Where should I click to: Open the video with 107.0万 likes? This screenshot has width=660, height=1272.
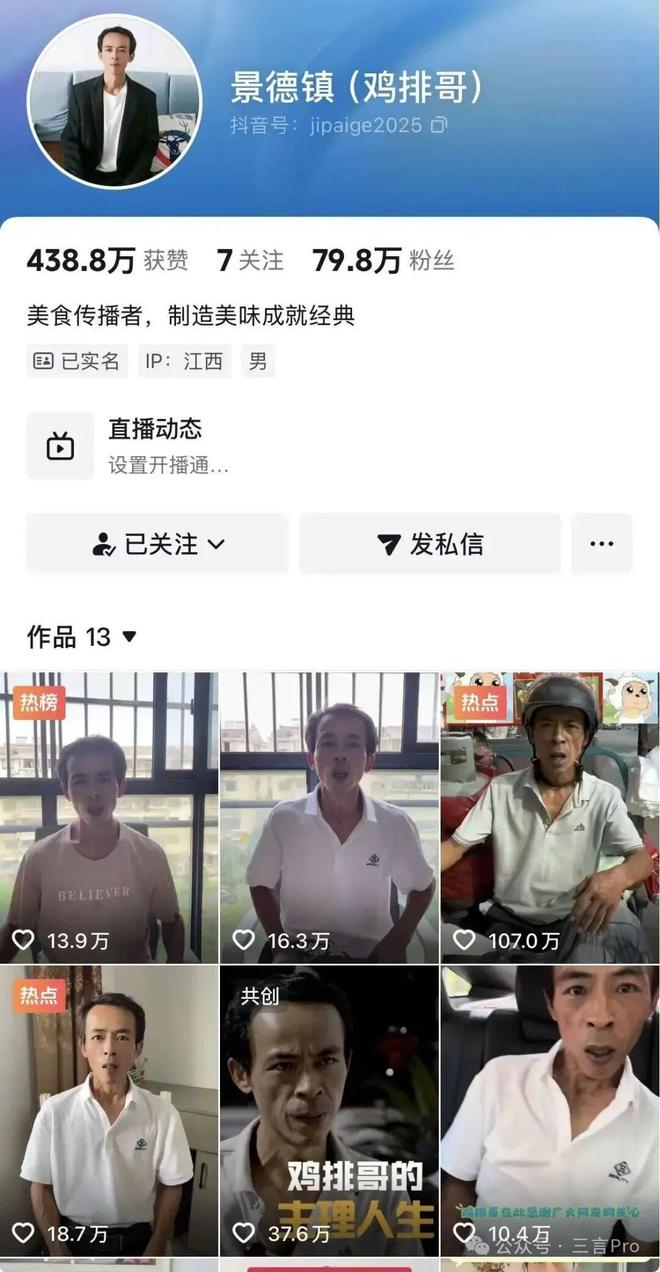pos(550,816)
